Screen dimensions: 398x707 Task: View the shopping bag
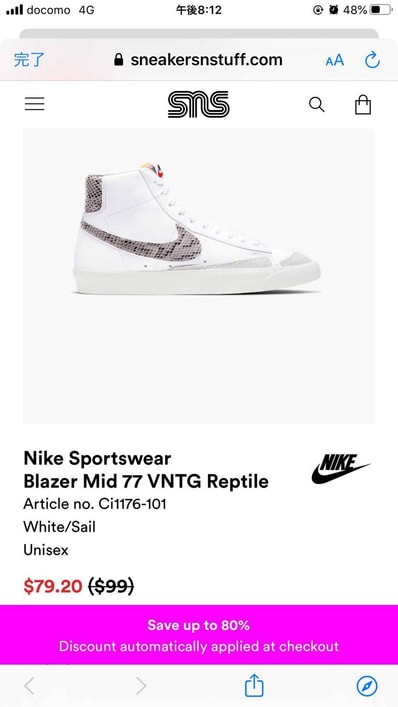(363, 105)
